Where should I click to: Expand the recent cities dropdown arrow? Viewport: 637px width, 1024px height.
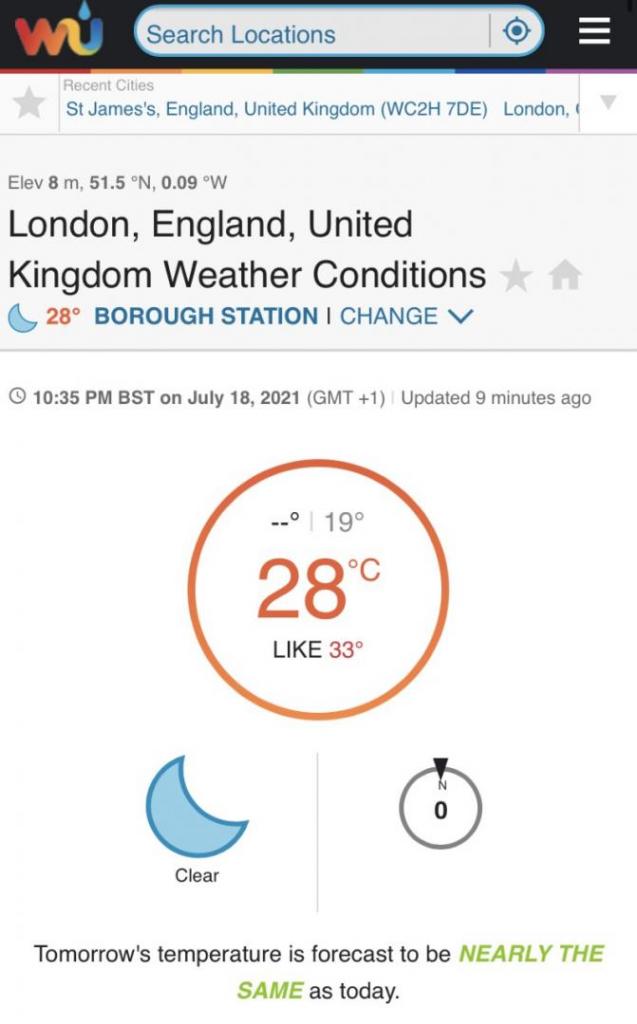(x=606, y=103)
